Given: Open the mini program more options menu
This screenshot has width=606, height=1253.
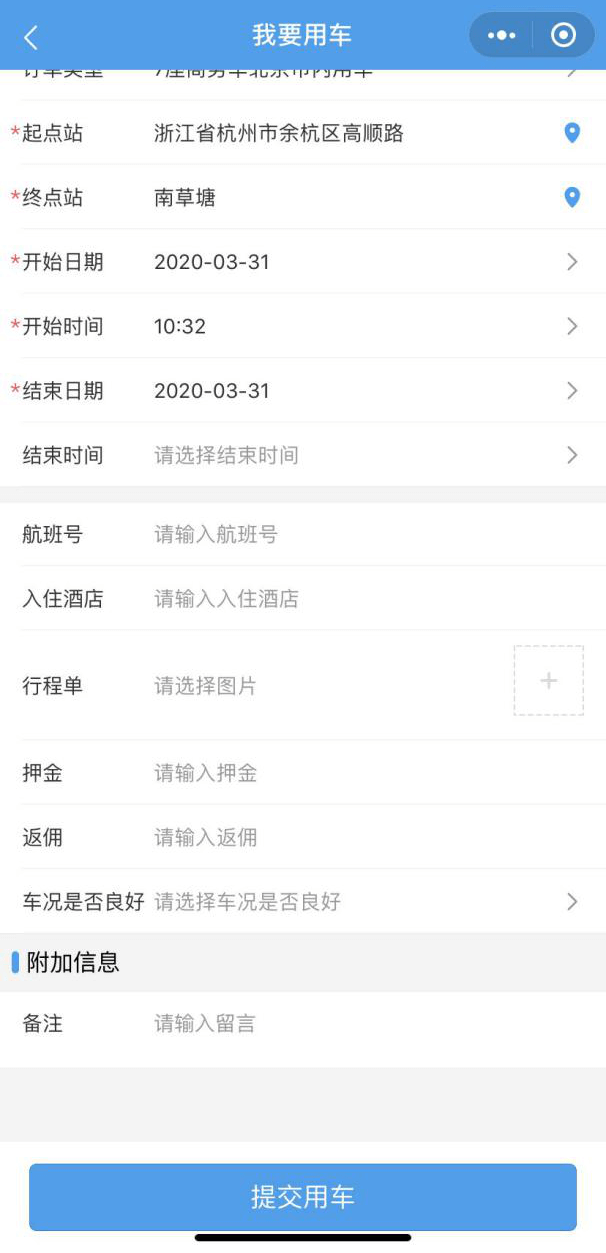Looking at the screenshot, I should coord(501,36).
